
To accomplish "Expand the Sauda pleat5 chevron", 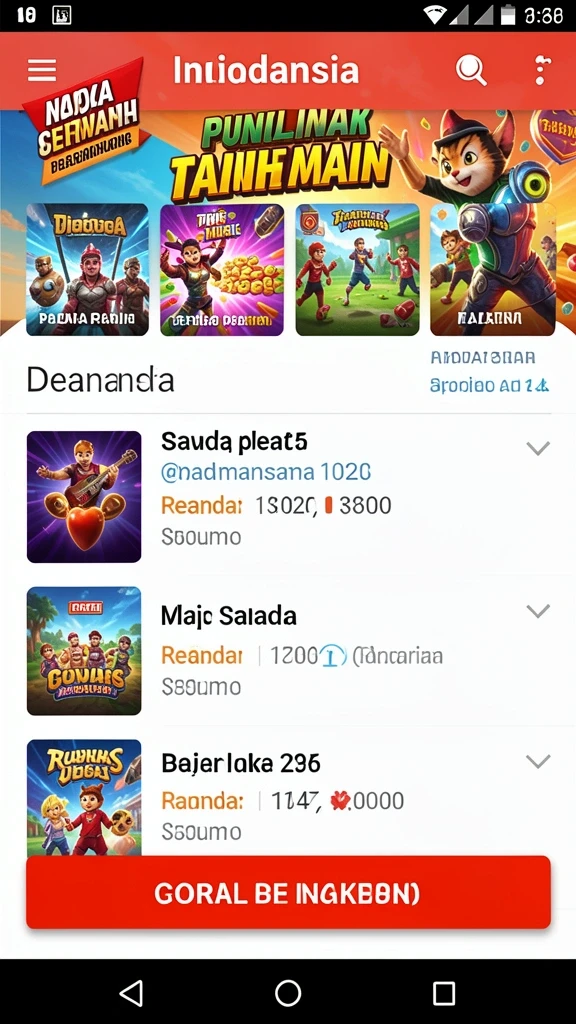I will [538, 448].
